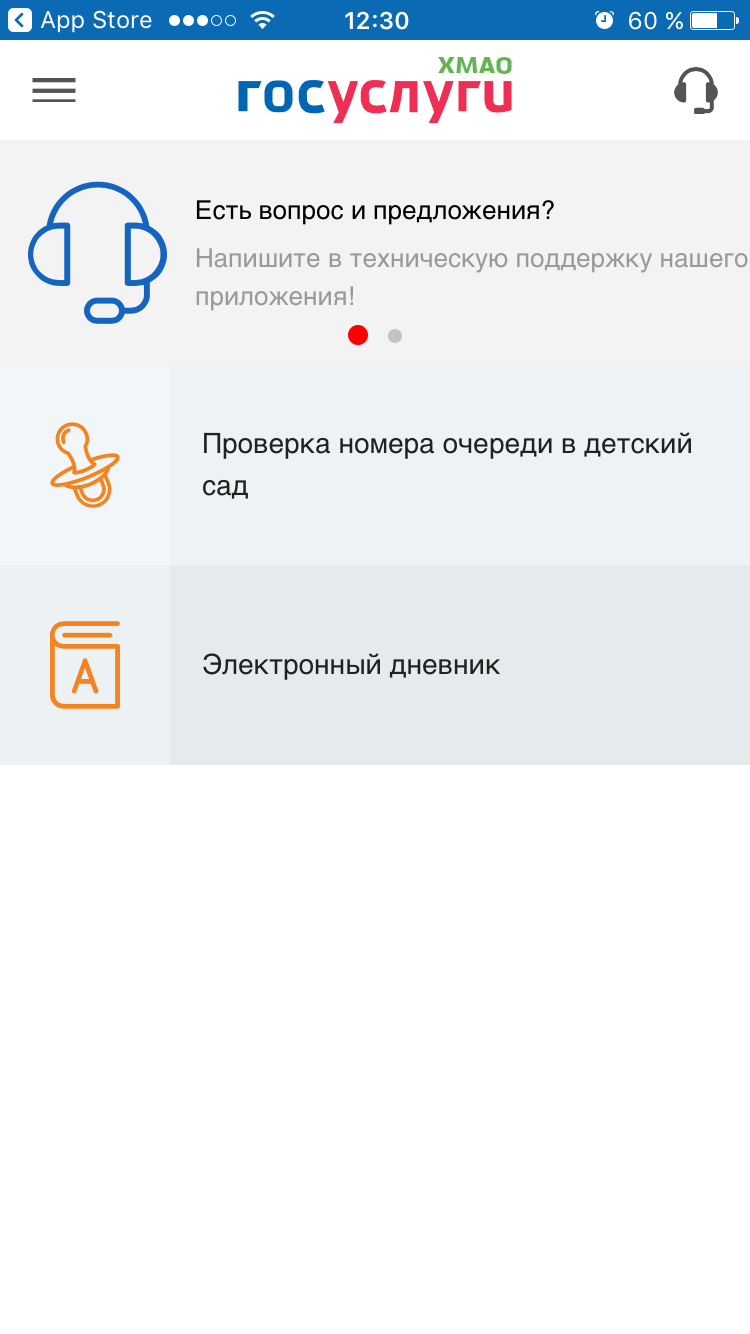Open the hamburger menu

(54, 90)
